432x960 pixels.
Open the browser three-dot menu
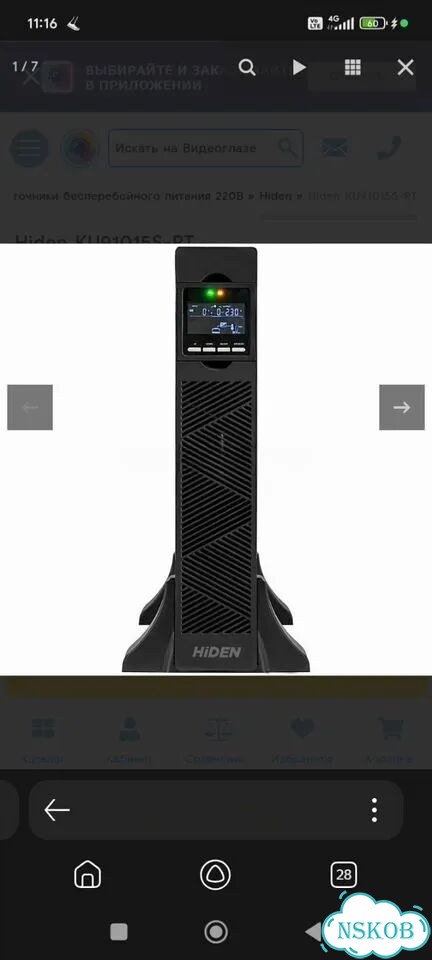point(374,810)
